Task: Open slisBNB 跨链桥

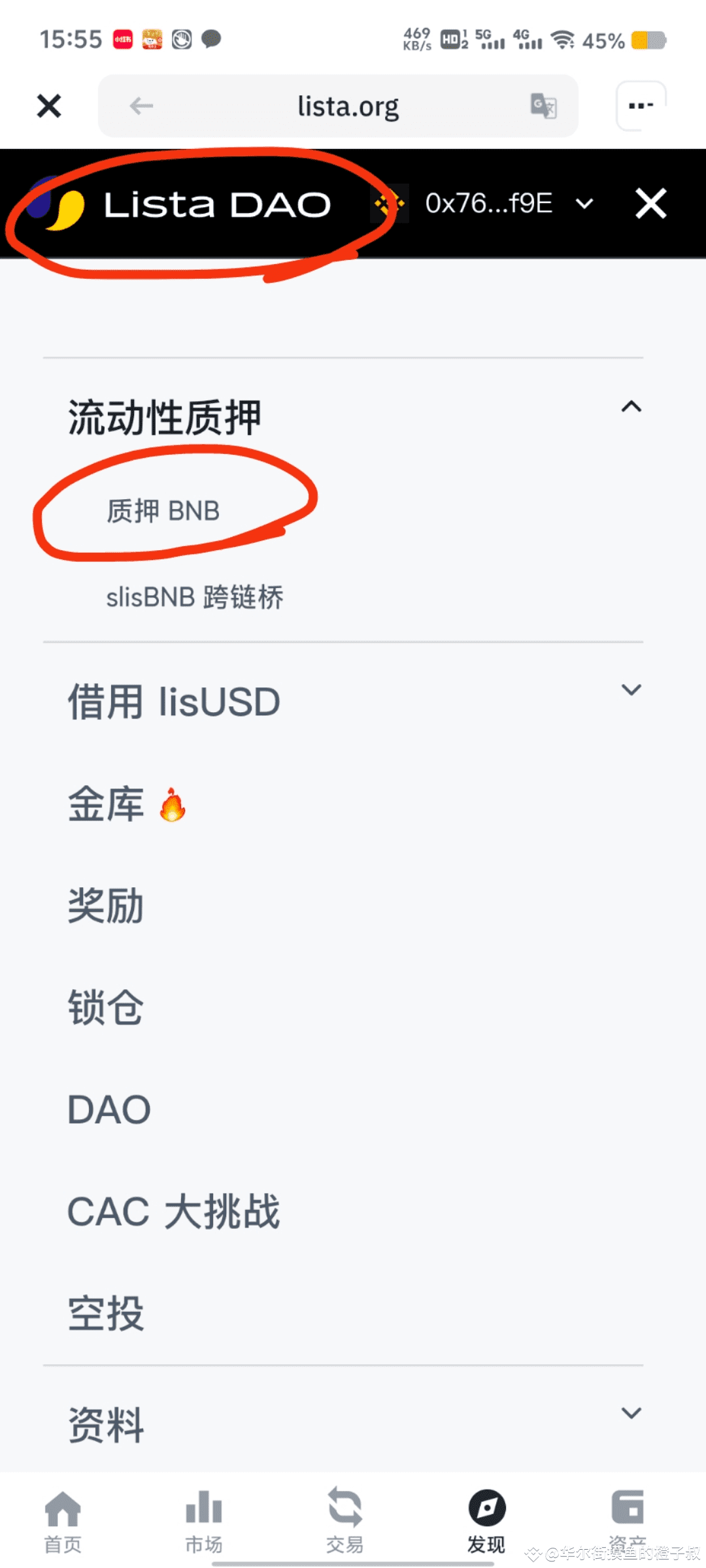Action: (195, 597)
